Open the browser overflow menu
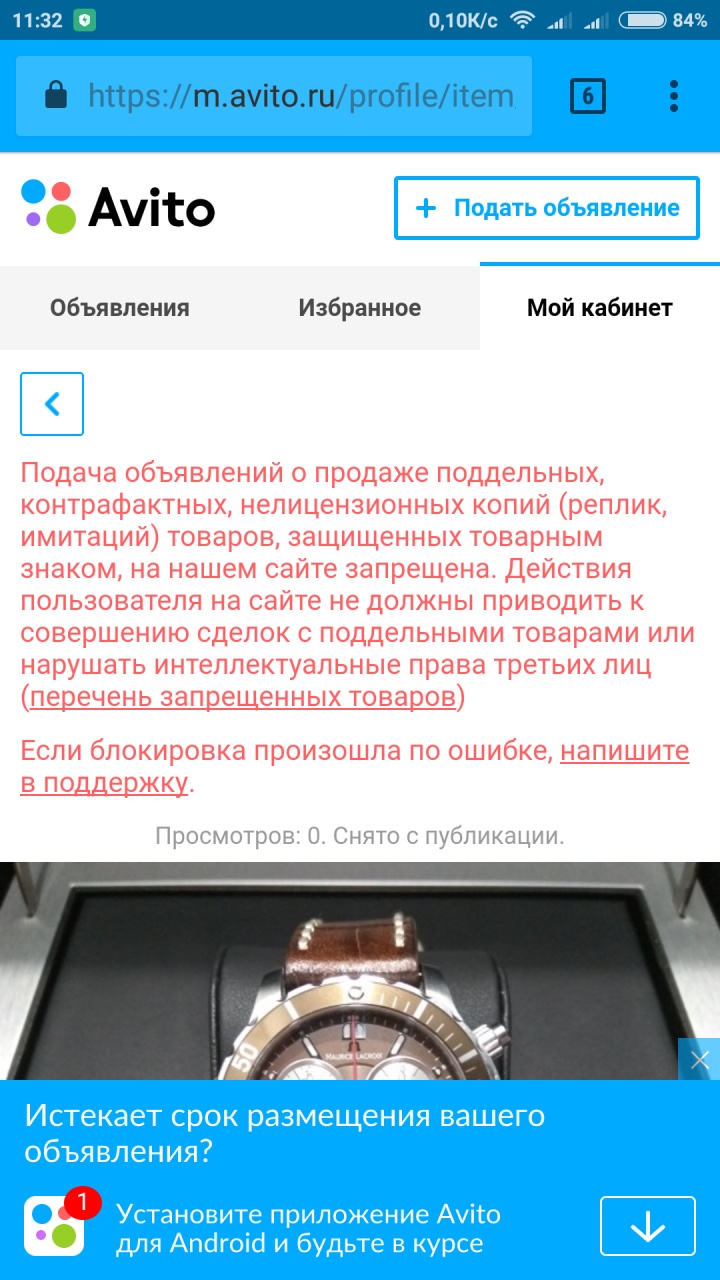 (673, 96)
